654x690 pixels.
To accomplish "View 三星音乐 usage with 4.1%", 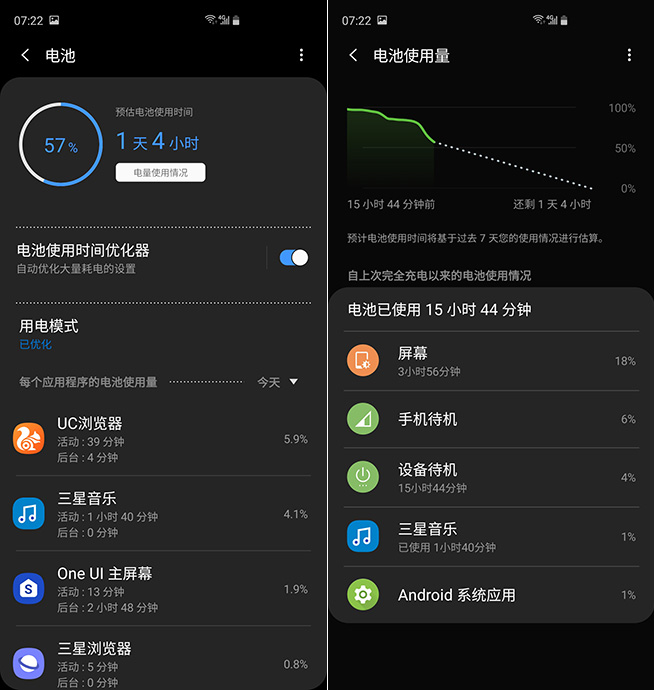I will click(160, 514).
